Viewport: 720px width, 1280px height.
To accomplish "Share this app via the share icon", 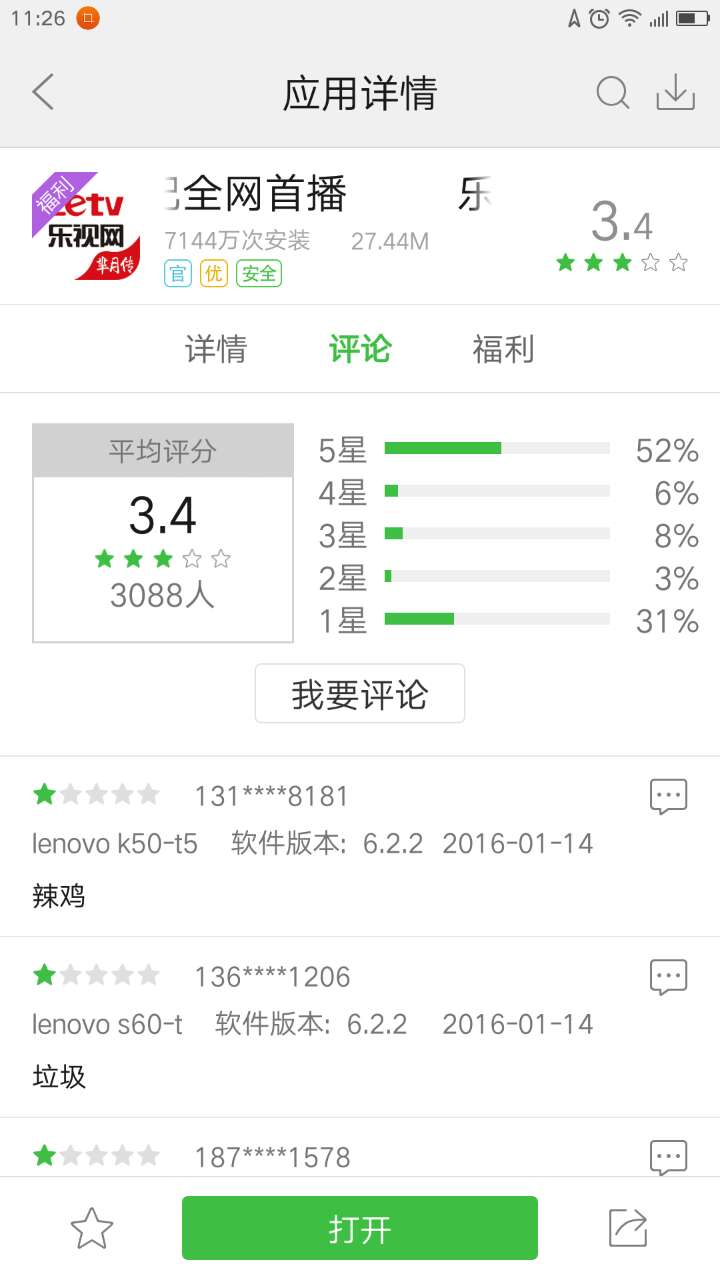I will point(628,1228).
